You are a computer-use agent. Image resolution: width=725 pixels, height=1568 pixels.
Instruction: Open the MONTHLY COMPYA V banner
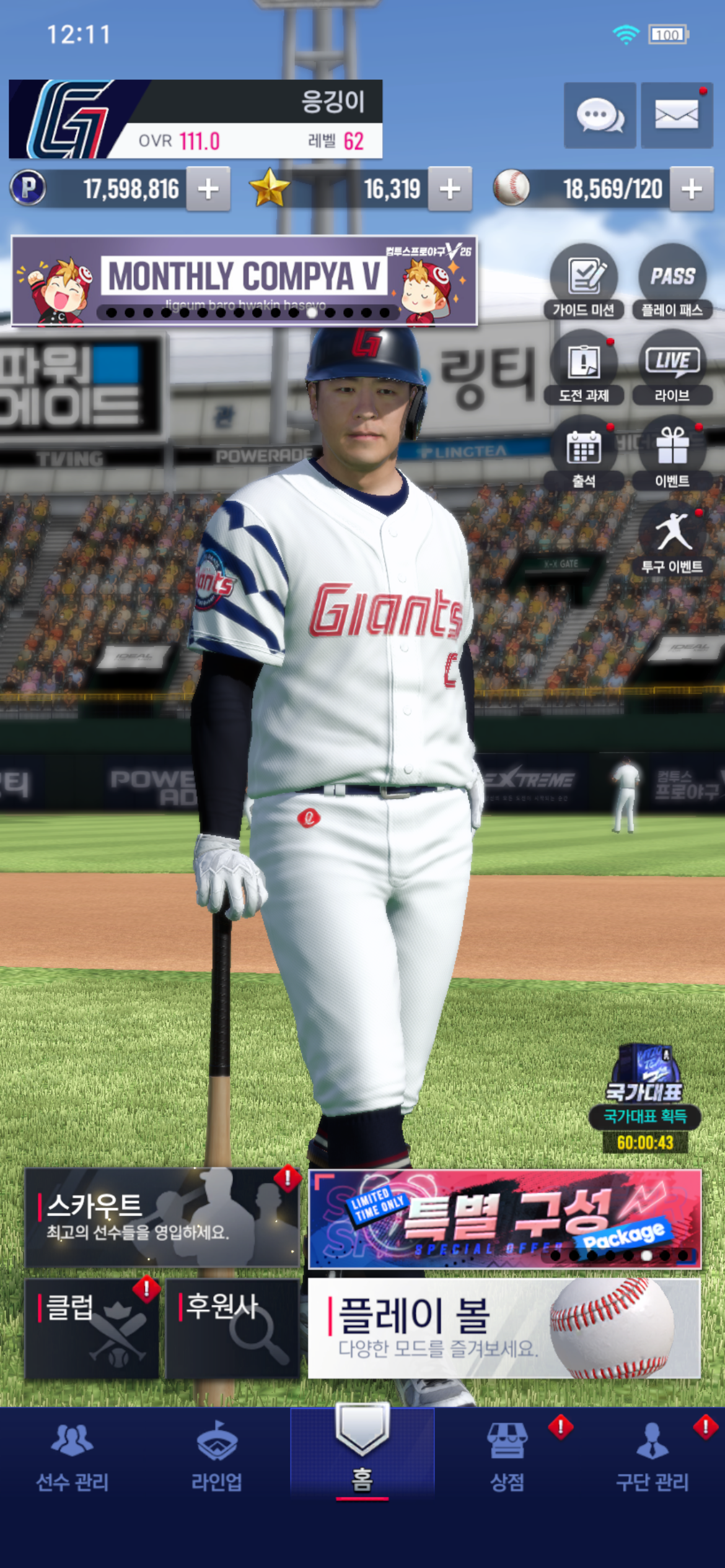tap(244, 281)
